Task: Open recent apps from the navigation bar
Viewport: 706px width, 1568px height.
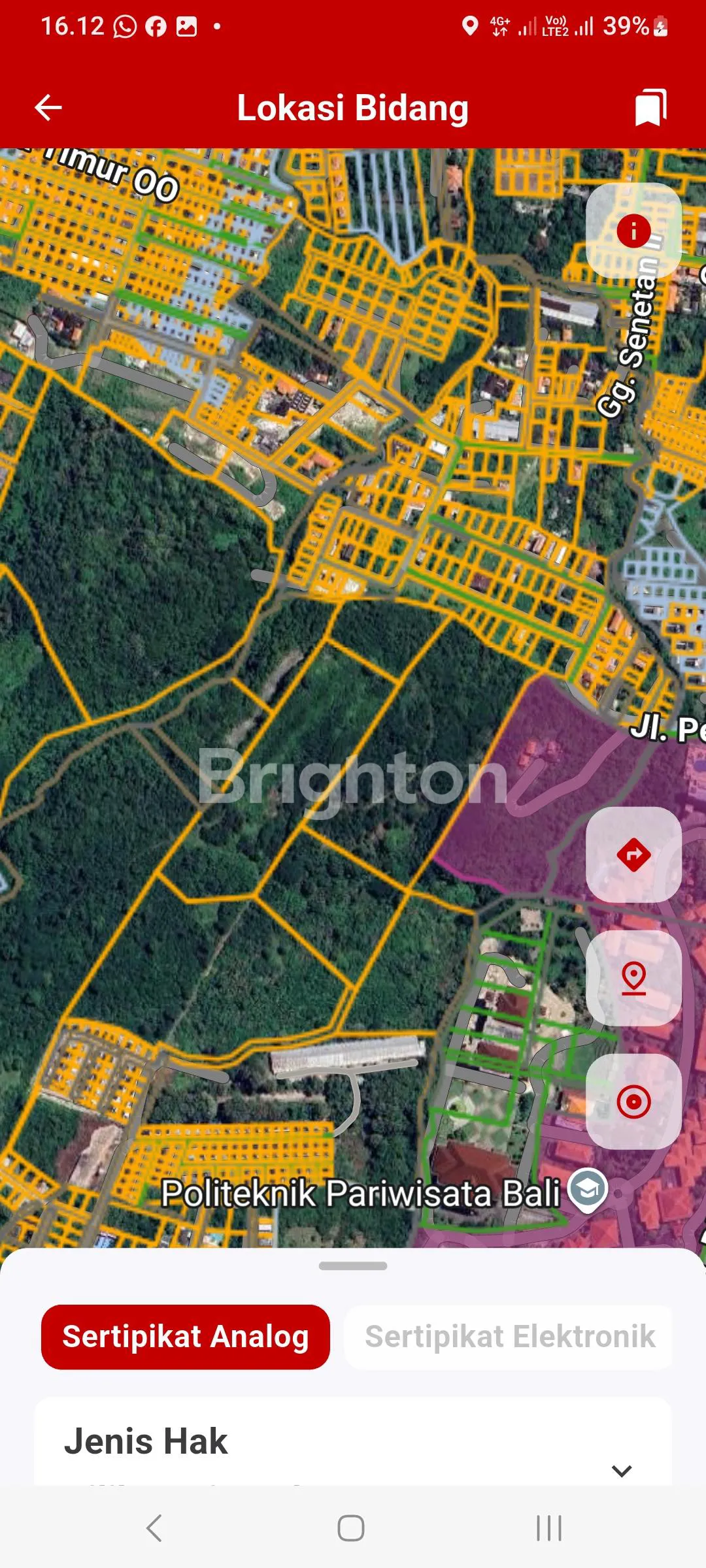Action: tap(548, 1528)
